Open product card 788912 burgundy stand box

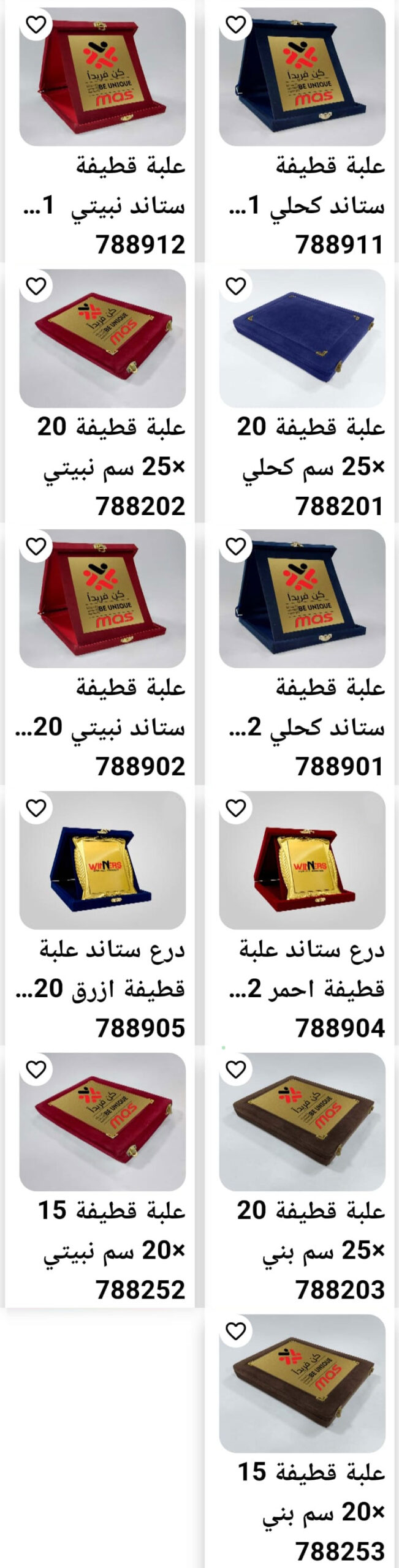tap(102, 77)
